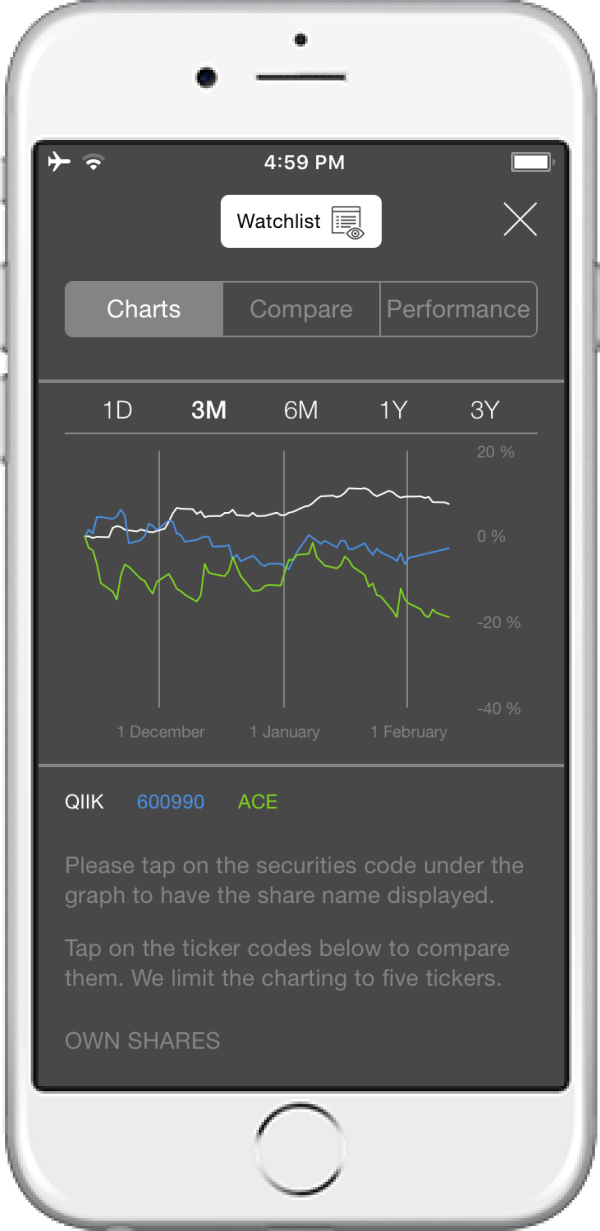600x1231 pixels.
Task: Select the Charts tab
Action: [144, 309]
